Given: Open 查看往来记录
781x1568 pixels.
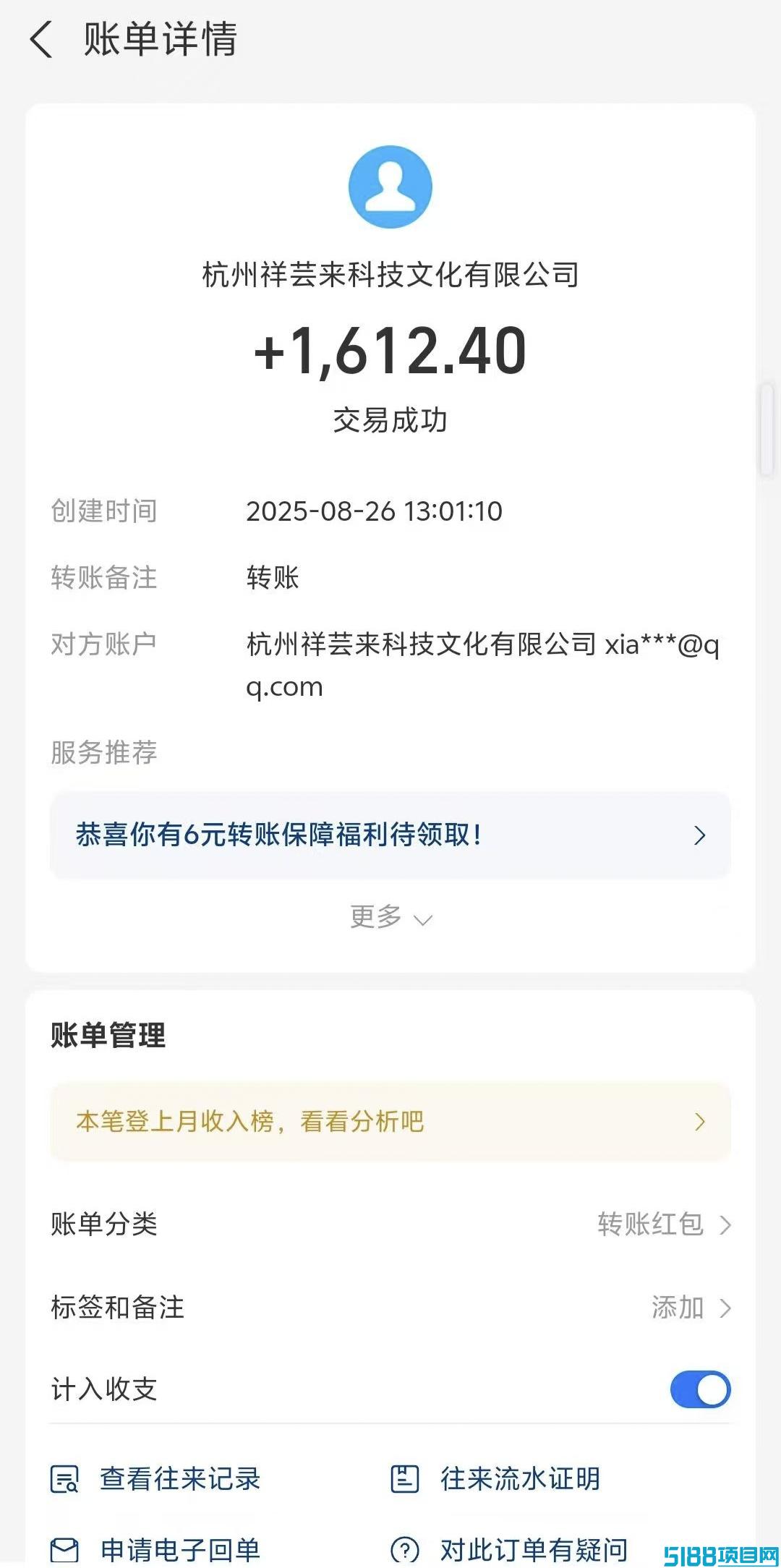Looking at the screenshot, I should pyautogui.click(x=155, y=1479).
